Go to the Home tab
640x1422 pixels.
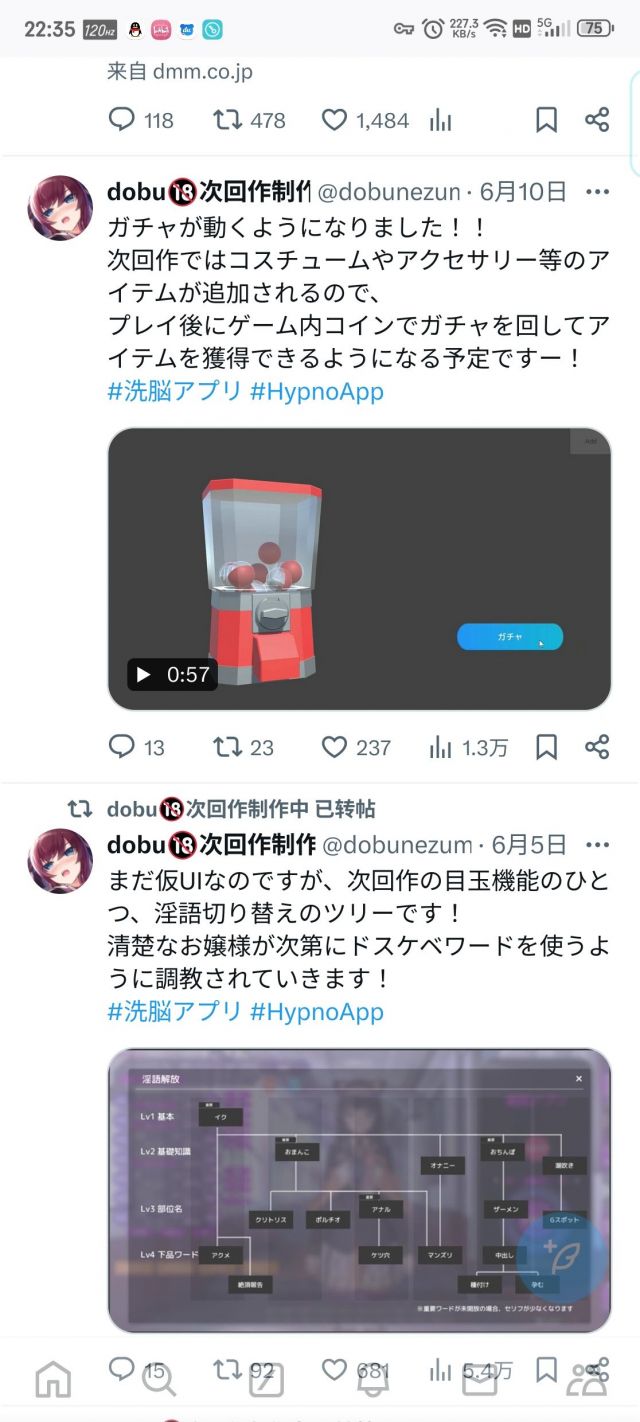pyautogui.click(x=53, y=1380)
